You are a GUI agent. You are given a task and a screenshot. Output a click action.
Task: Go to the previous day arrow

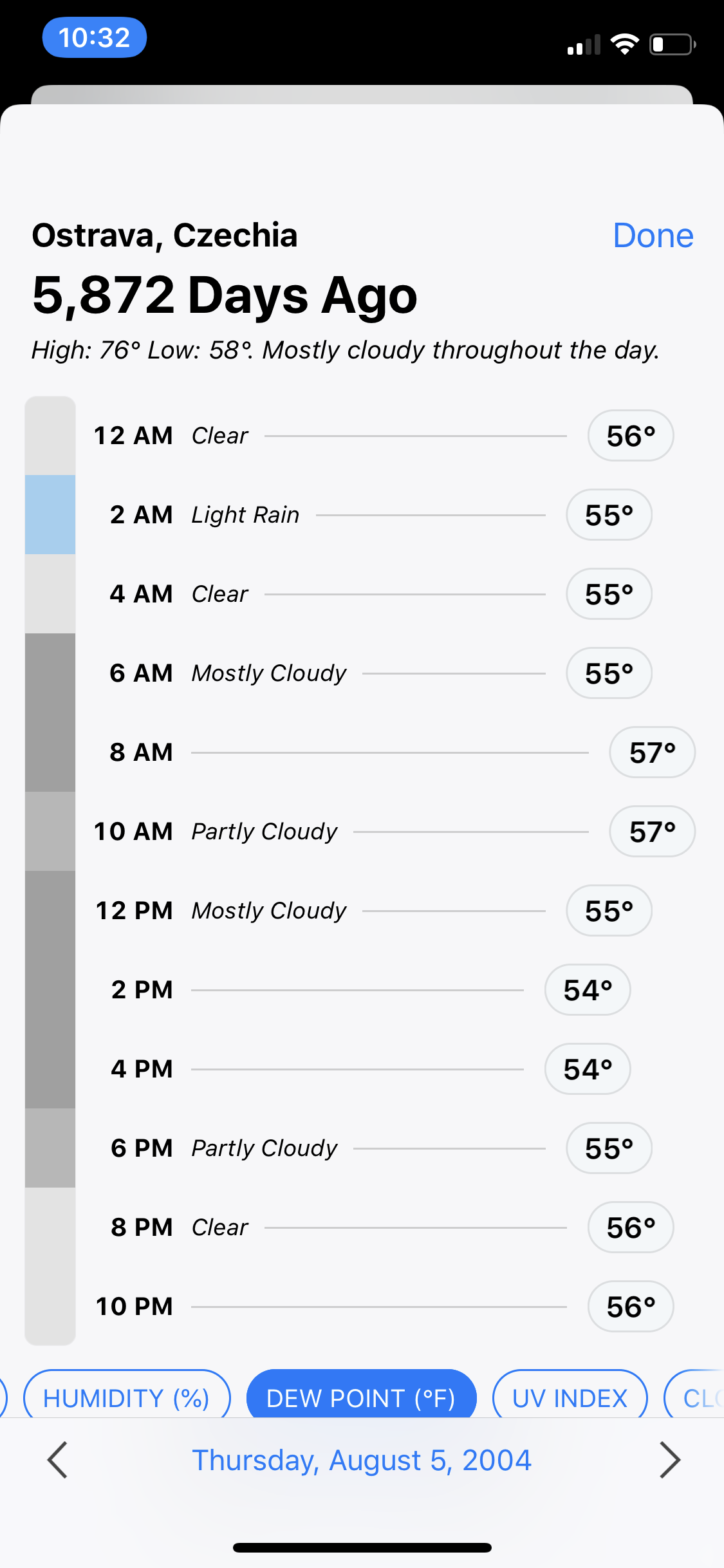tap(57, 1460)
